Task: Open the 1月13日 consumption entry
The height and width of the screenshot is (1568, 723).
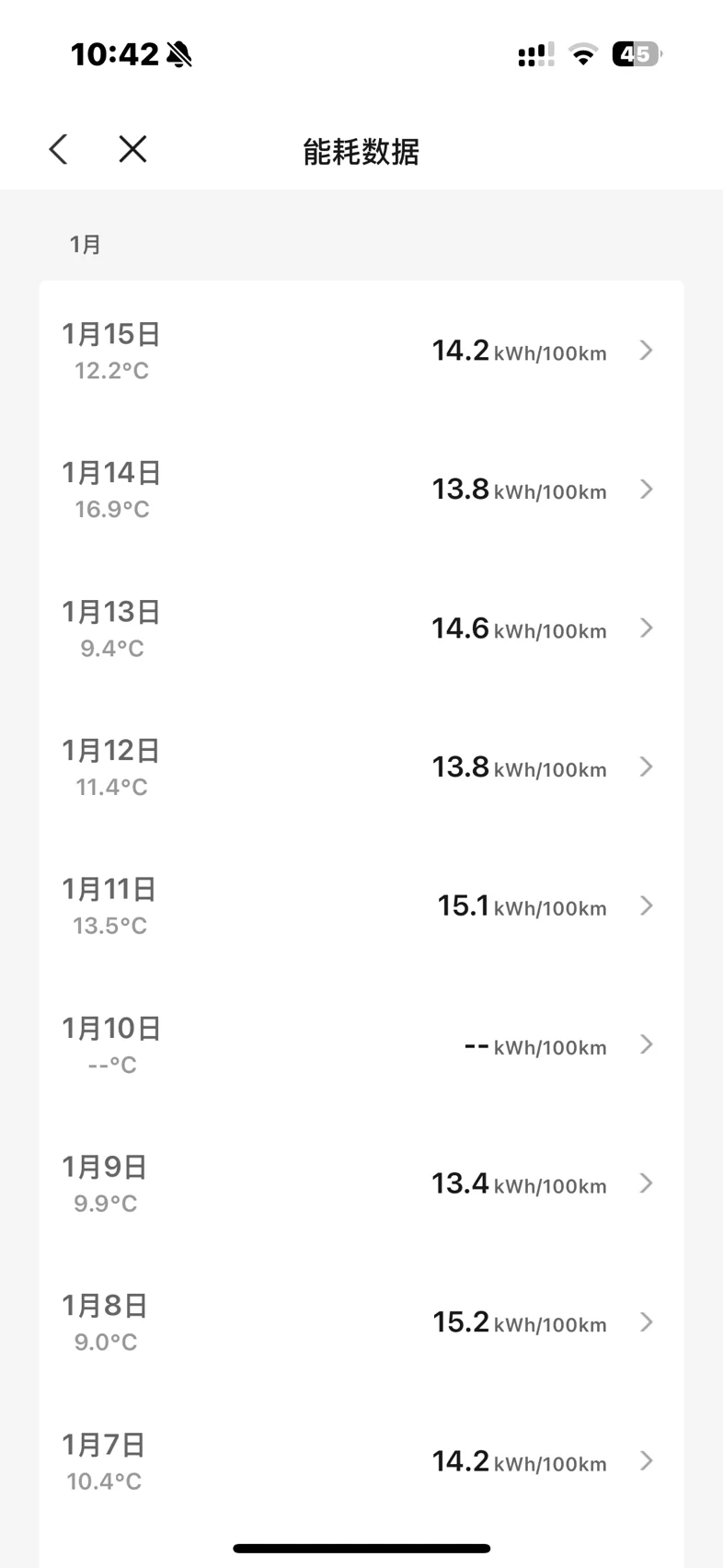Action: (x=361, y=628)
